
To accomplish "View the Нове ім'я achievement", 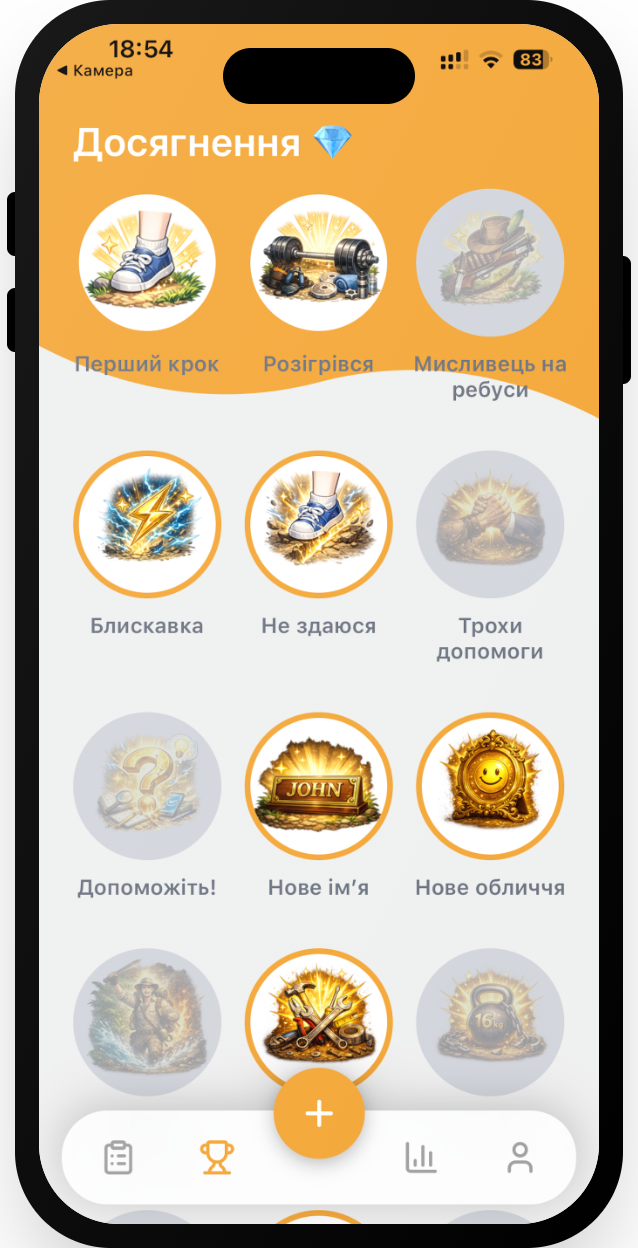I will click(318, 786).
